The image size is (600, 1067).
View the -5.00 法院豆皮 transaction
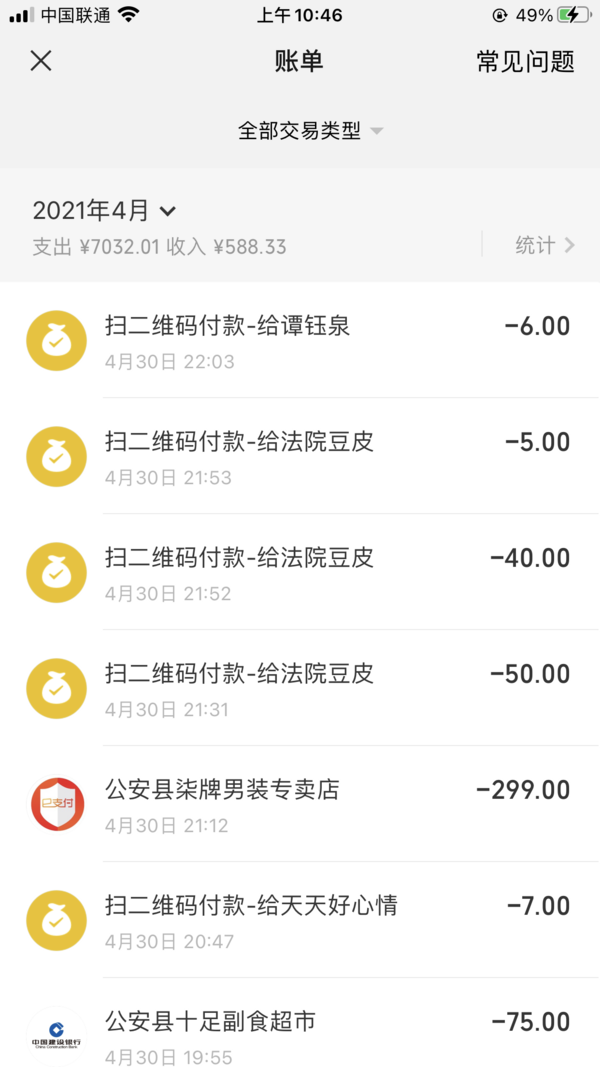(300, 456)
